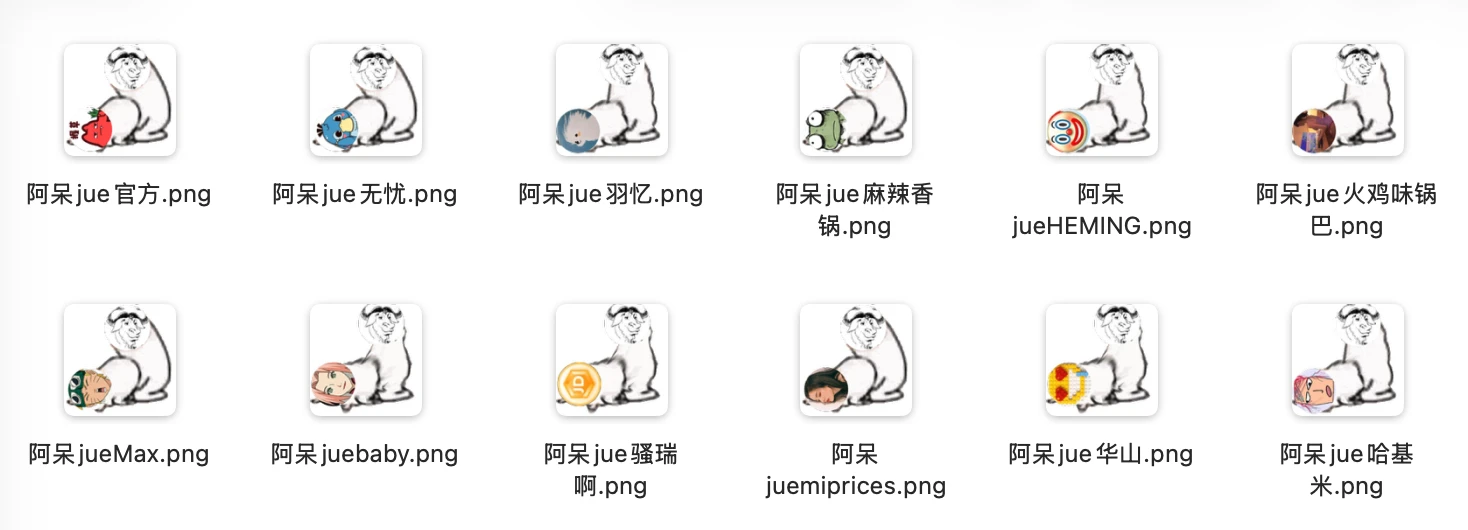Open the file 阿呆jue骚瑞啊.png
Screen dimensions: 1468x530
(x=611, y=360)
